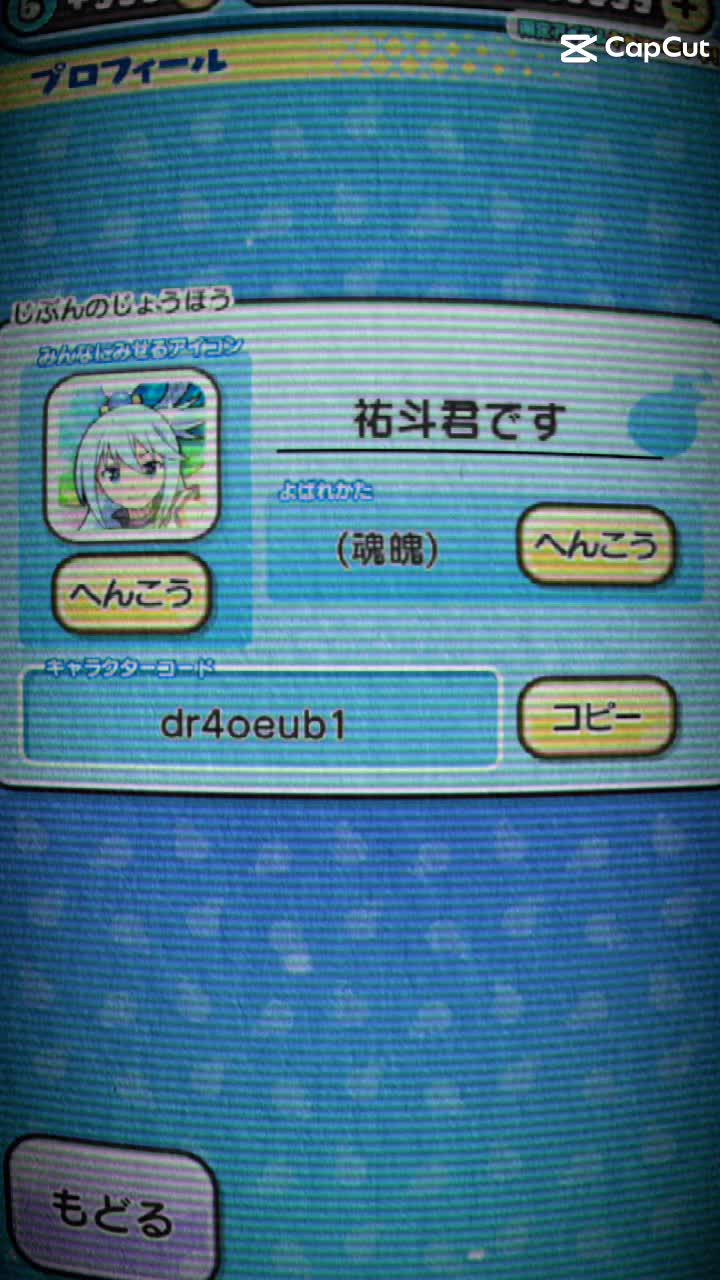This screenshot has width=720, height=1280.
Task: Copy the character code with コピー
Action: tap(597, 717)
